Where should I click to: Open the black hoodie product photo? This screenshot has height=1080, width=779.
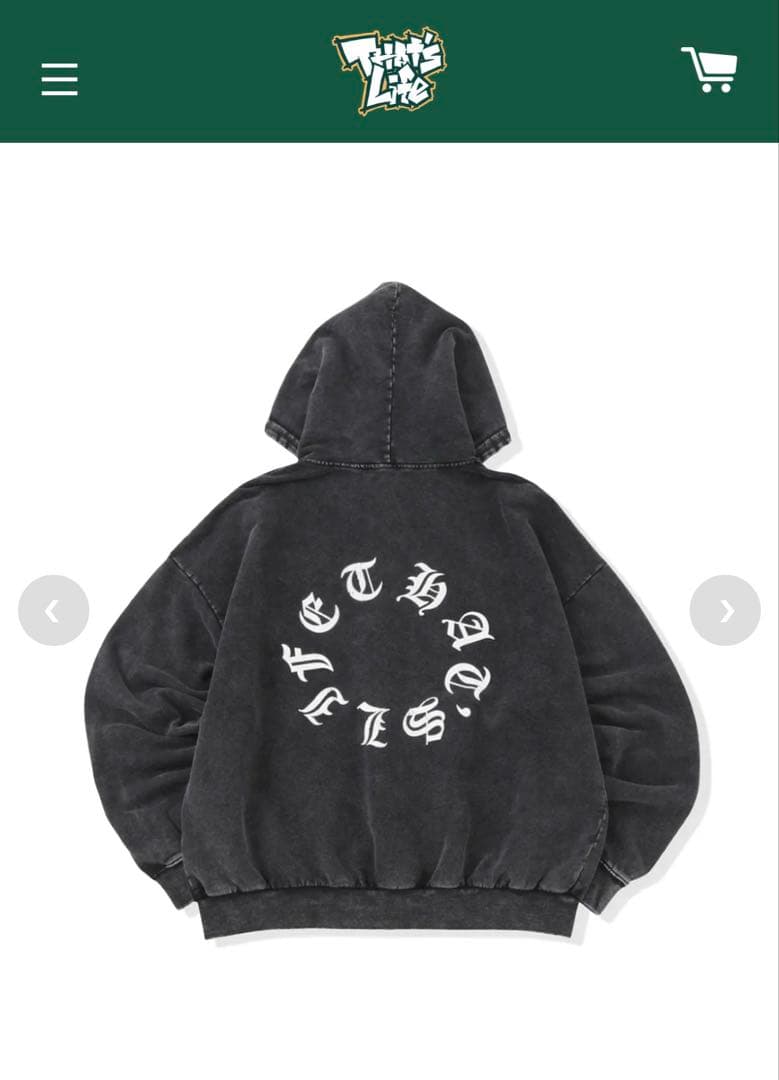[x=390, y=612]
